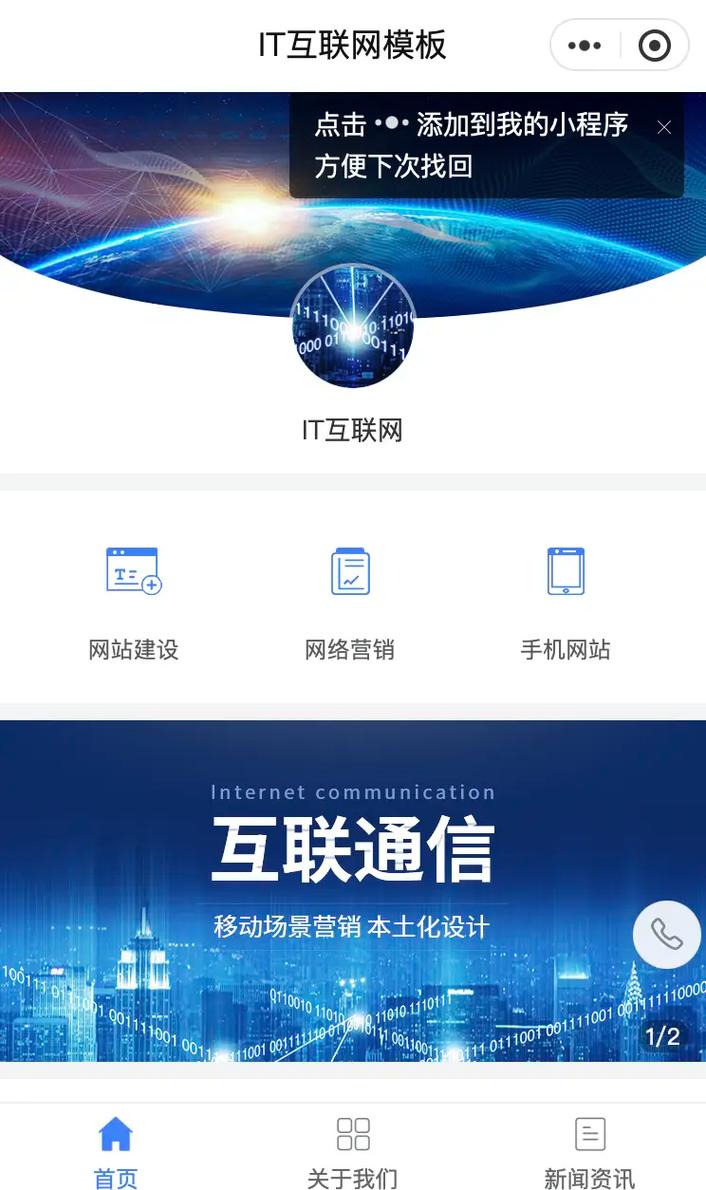706x1190 pixels.
Task: Close the mini program with the circle button
Action: (654, 46)
